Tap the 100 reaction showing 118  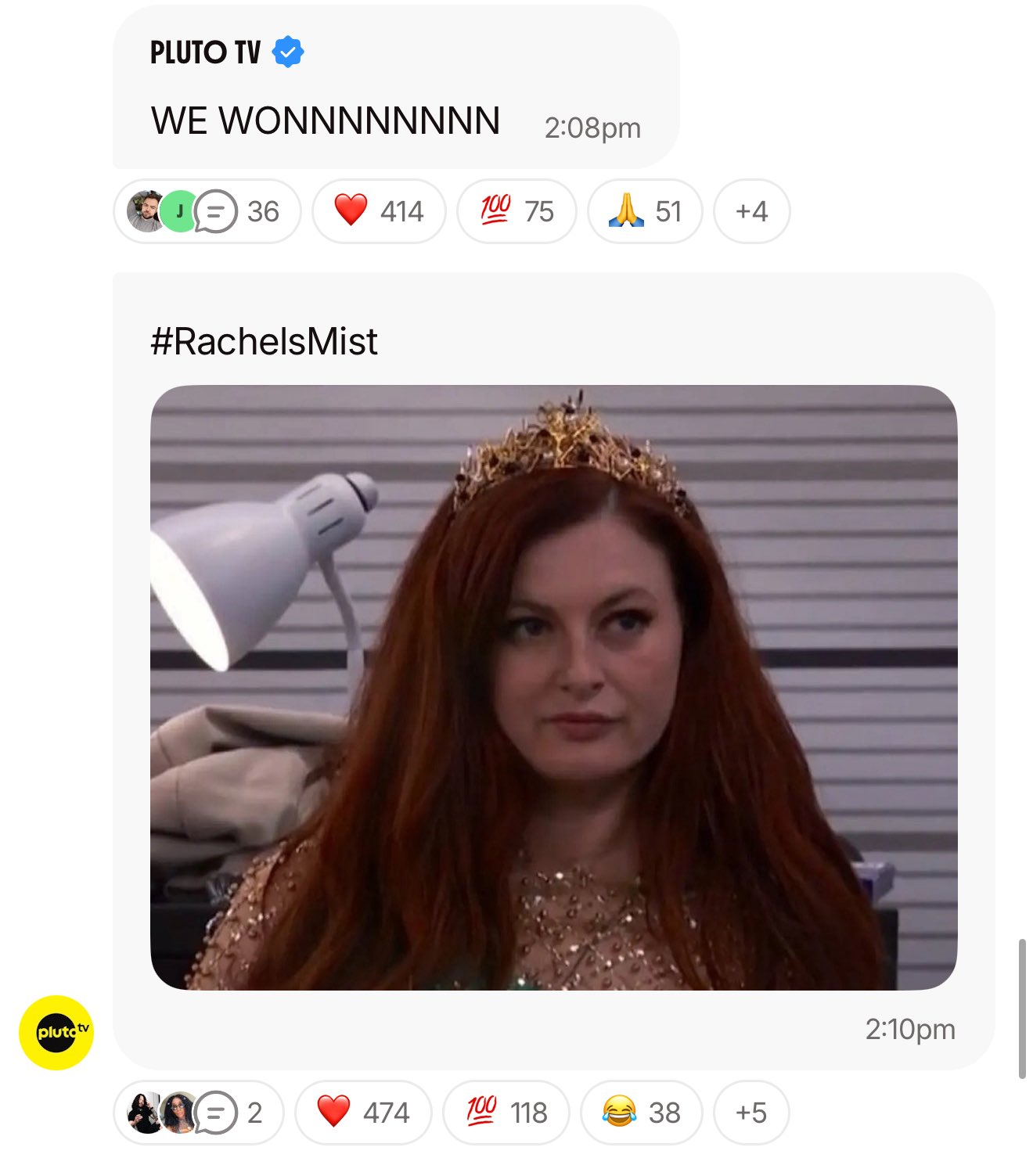[x=506, y=1112]
